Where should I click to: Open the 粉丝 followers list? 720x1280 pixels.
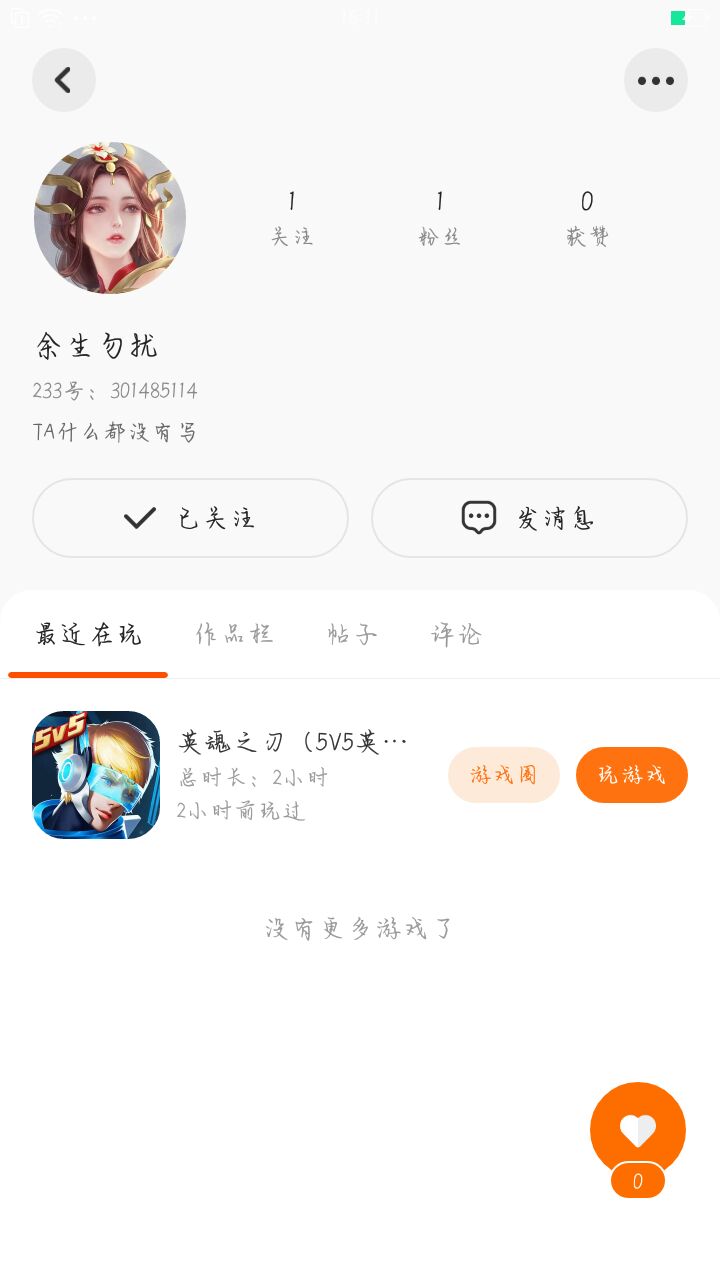pos(439,218)
